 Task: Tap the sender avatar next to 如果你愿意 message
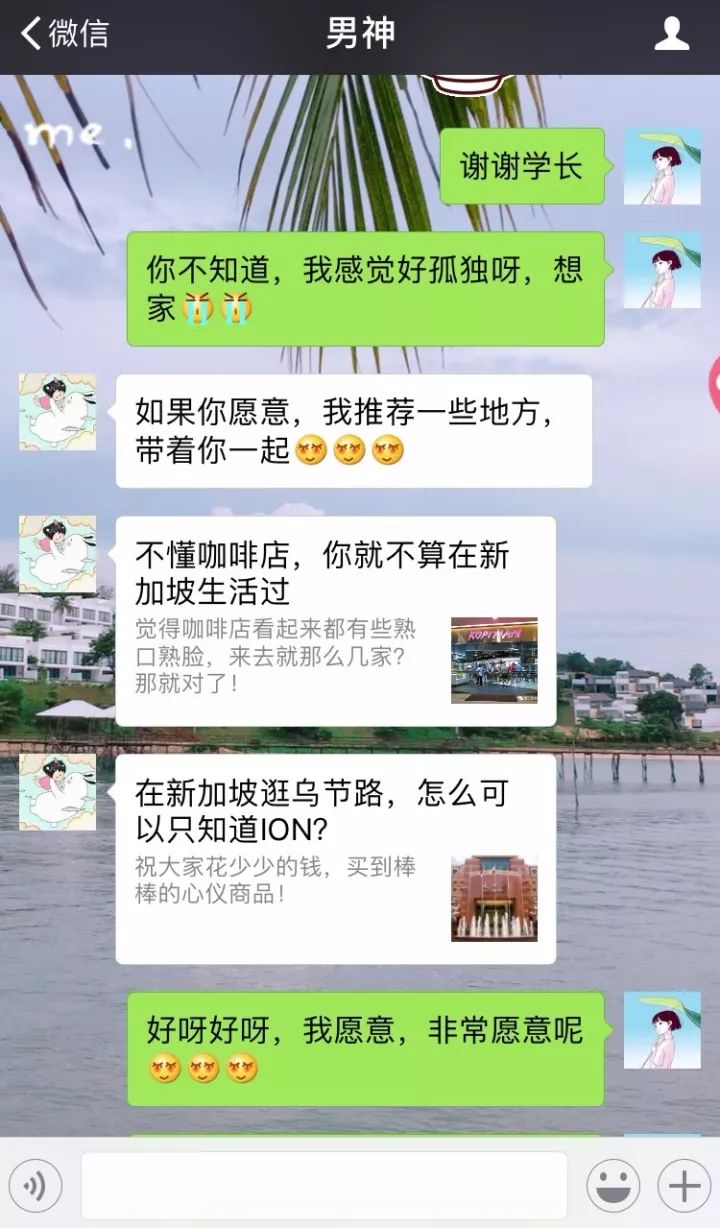(58, 411)
